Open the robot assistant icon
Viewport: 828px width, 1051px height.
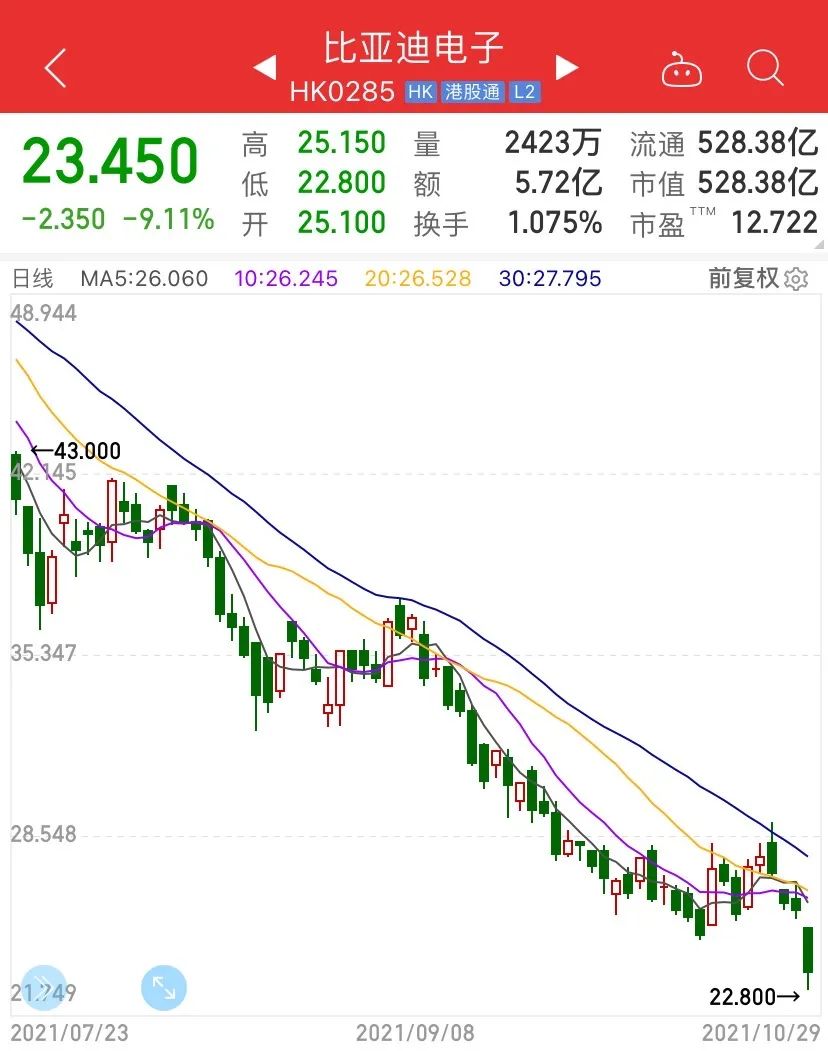pos(681,70)
